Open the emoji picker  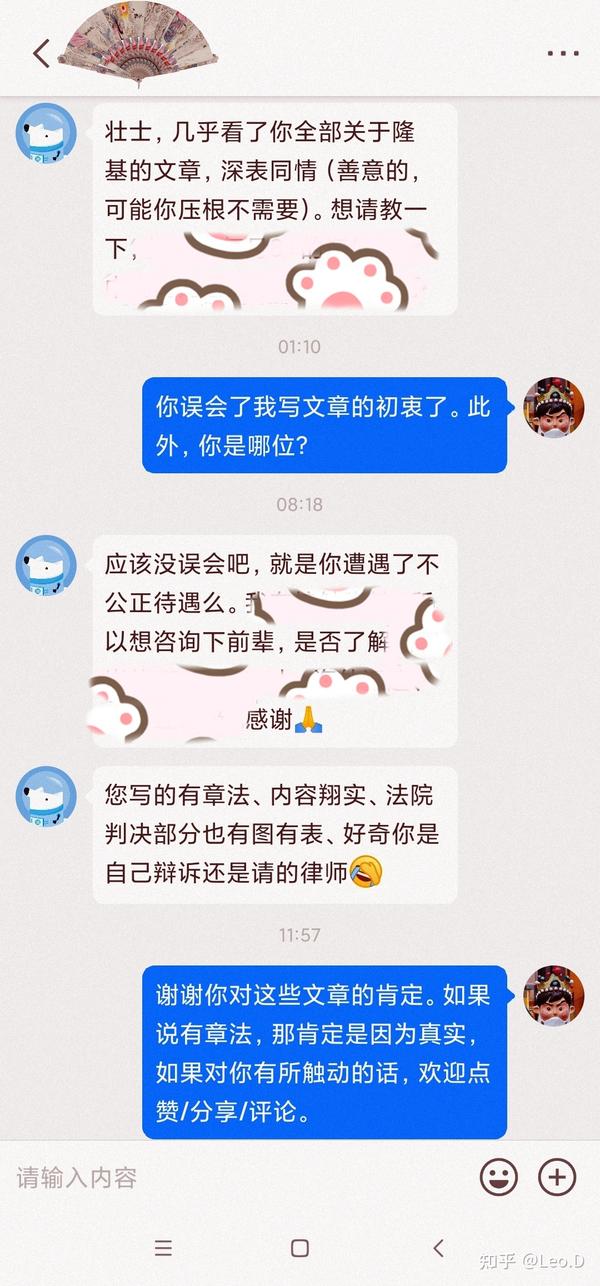click(x=499, y=1177)
